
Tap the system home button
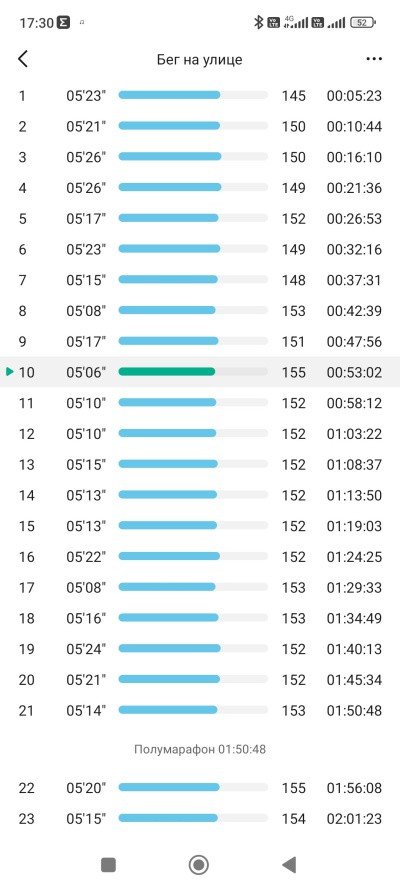[198, 865]
